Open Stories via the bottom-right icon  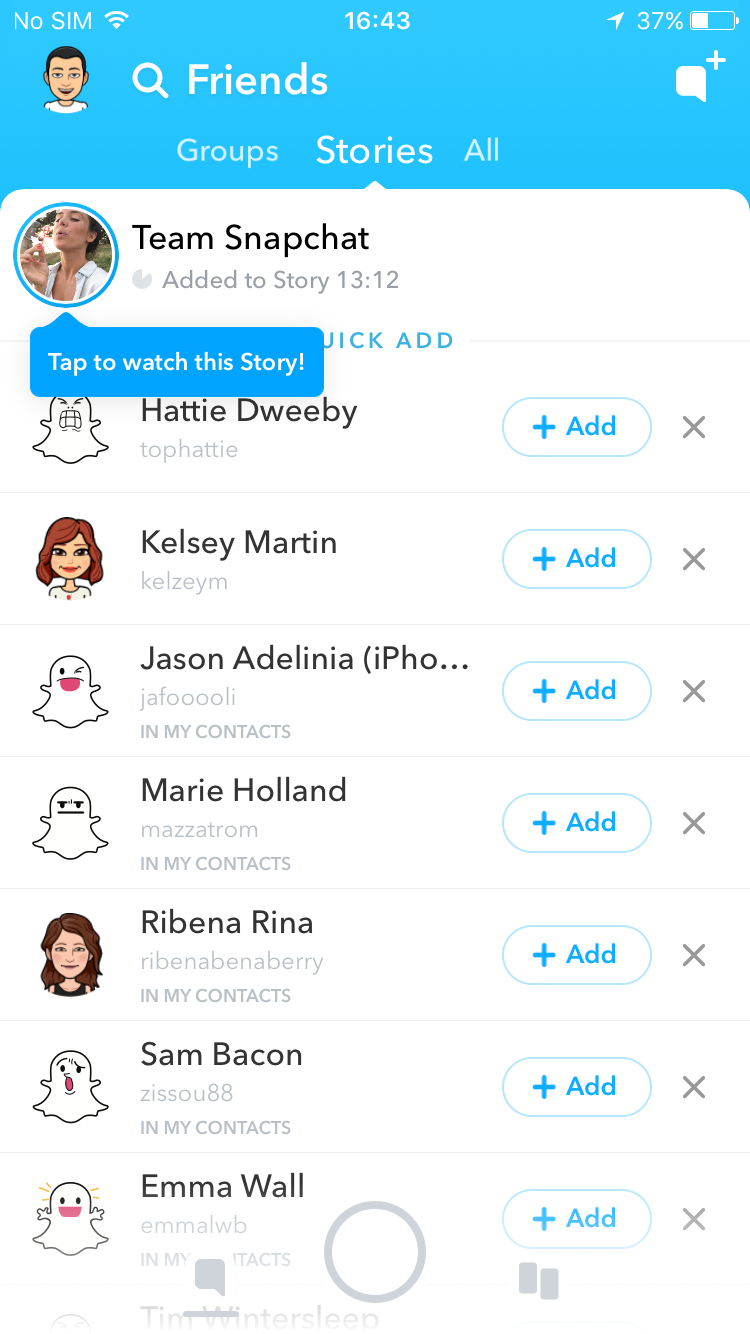click(x=539, y=1278)
